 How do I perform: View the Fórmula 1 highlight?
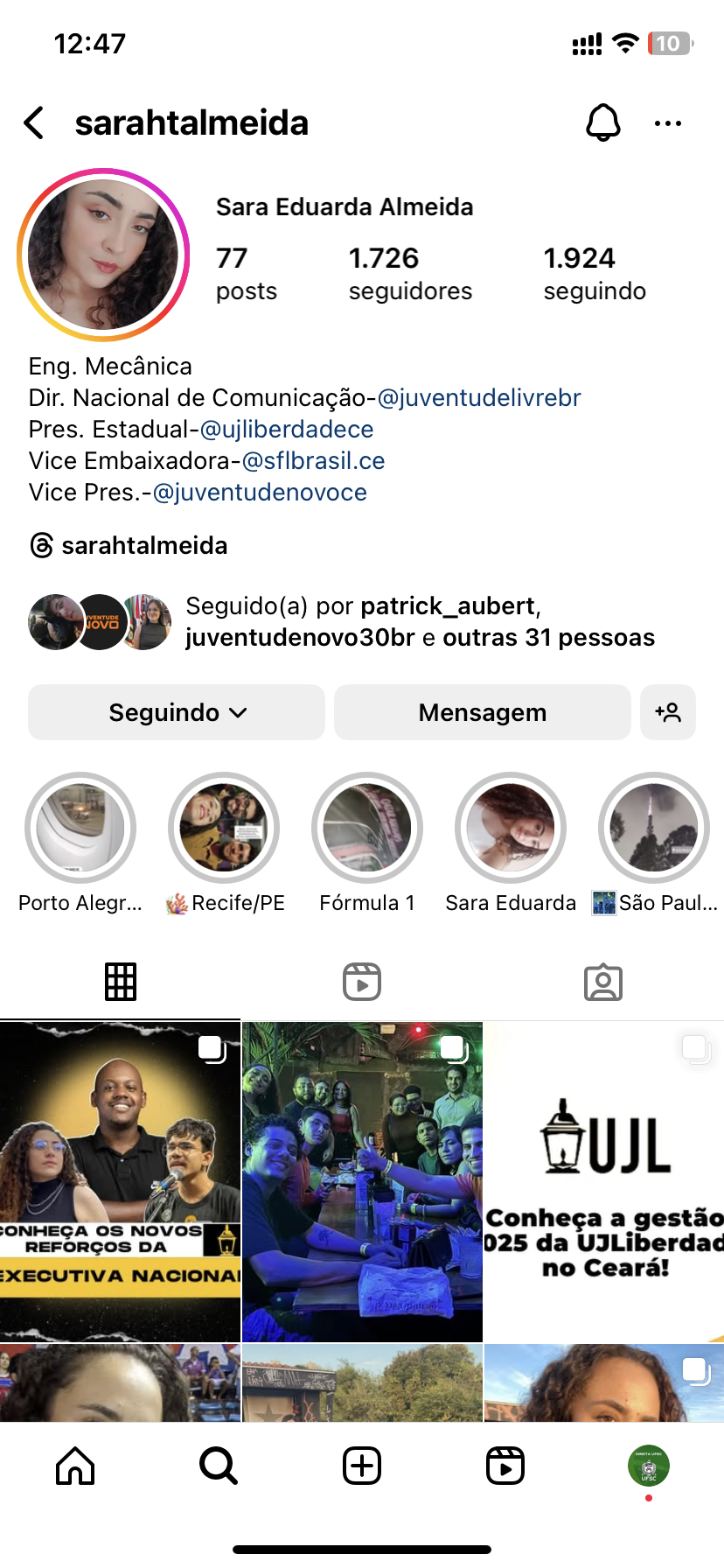pos(367,828)
